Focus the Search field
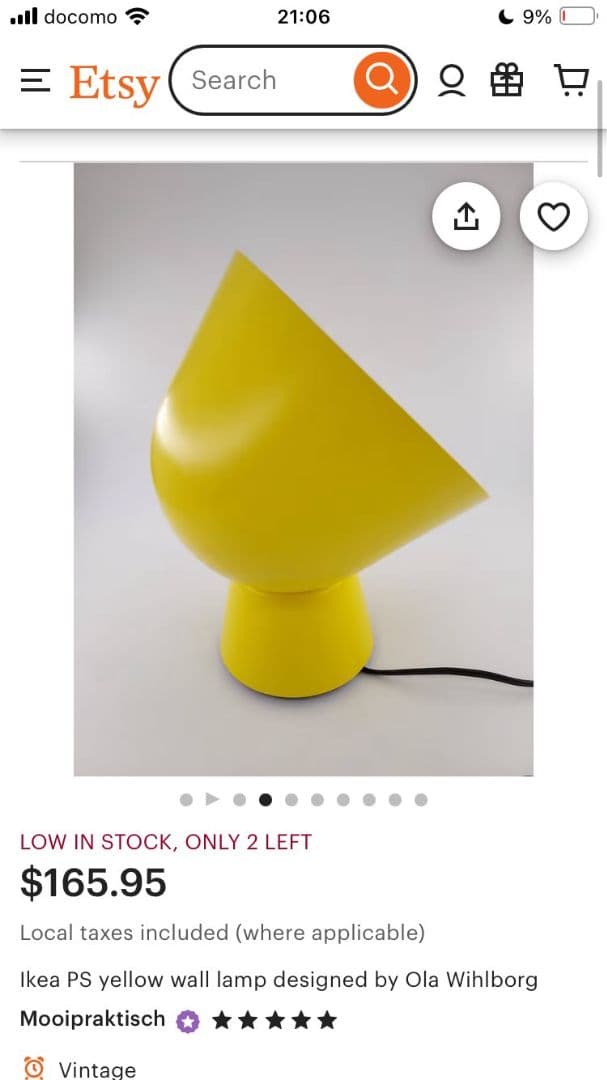The height and width of the screenshot is (1080, 607). point(265,80)
